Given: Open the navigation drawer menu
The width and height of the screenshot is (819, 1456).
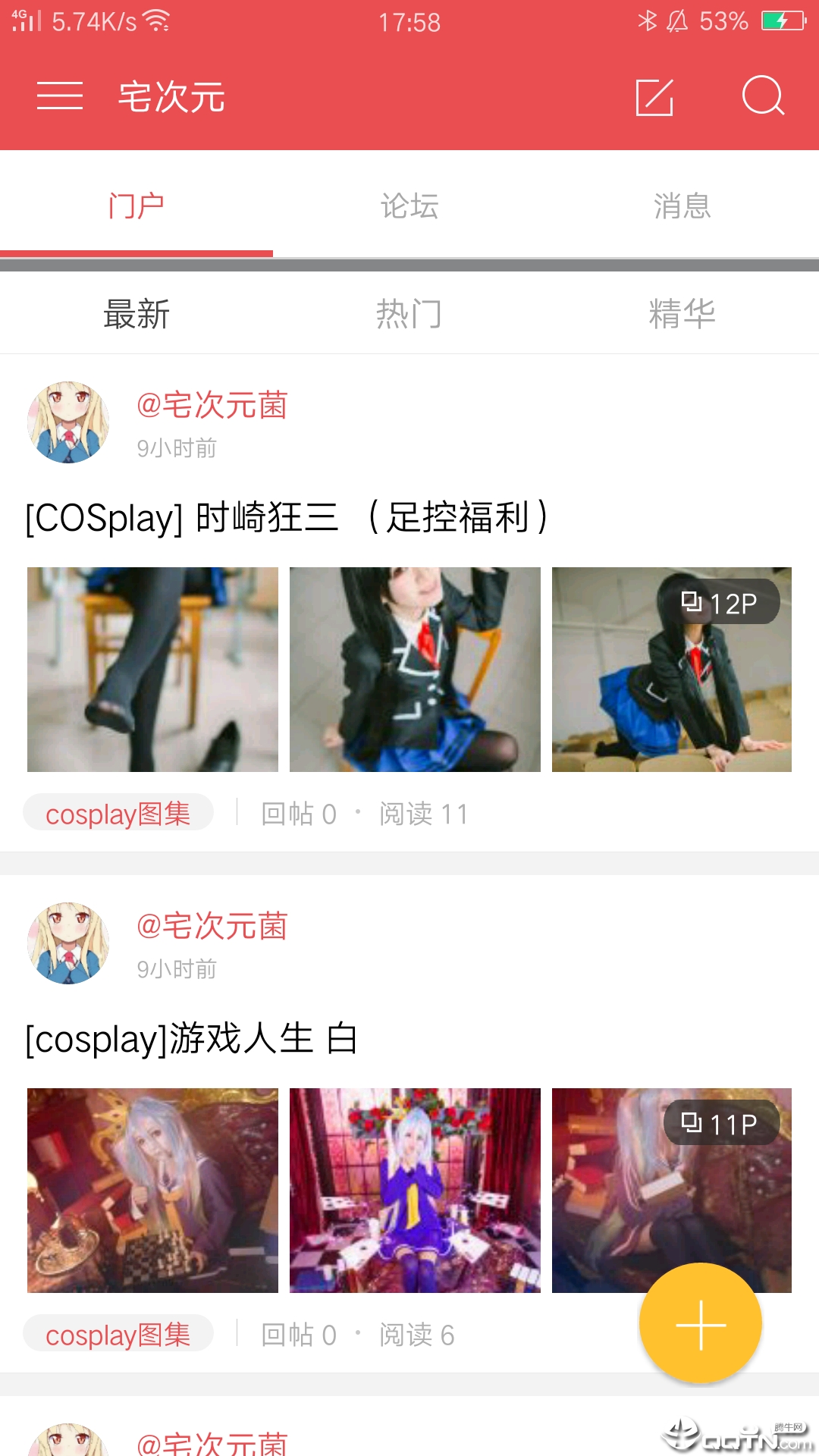Looking at the screenshot, I should (59, 96).
